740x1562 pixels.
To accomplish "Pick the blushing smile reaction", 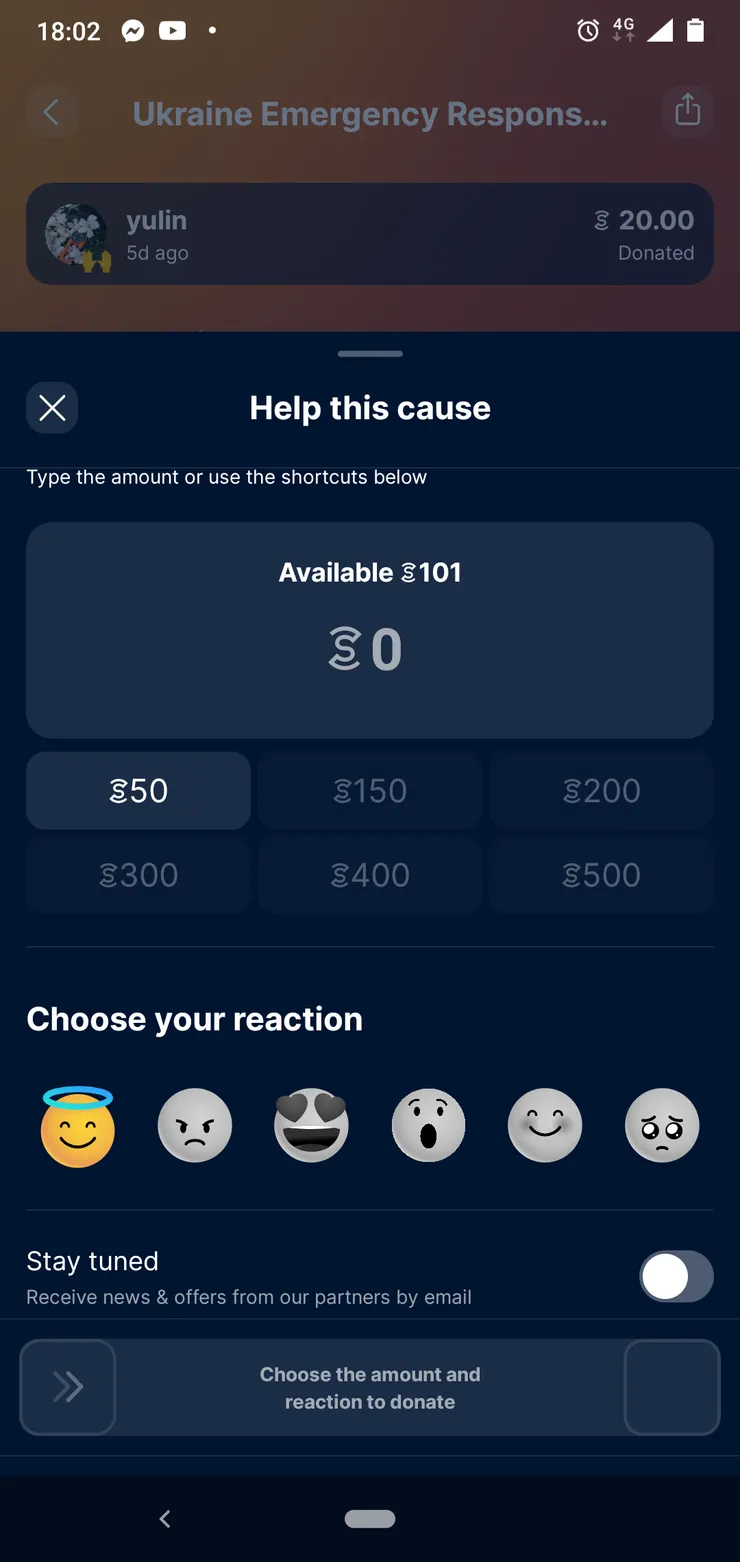I will click(x=545, y=1126).
